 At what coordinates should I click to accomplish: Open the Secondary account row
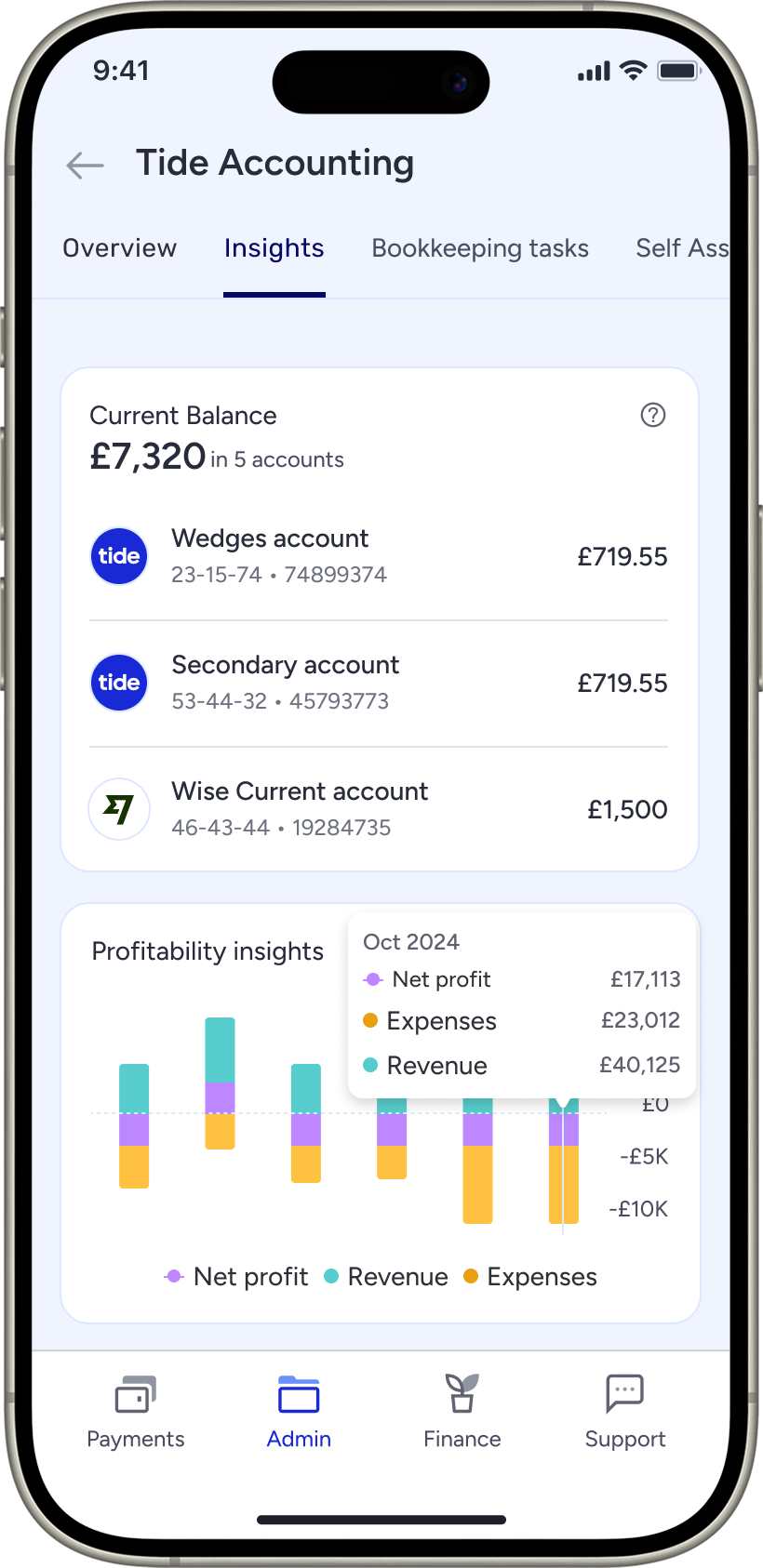[379, 683]
